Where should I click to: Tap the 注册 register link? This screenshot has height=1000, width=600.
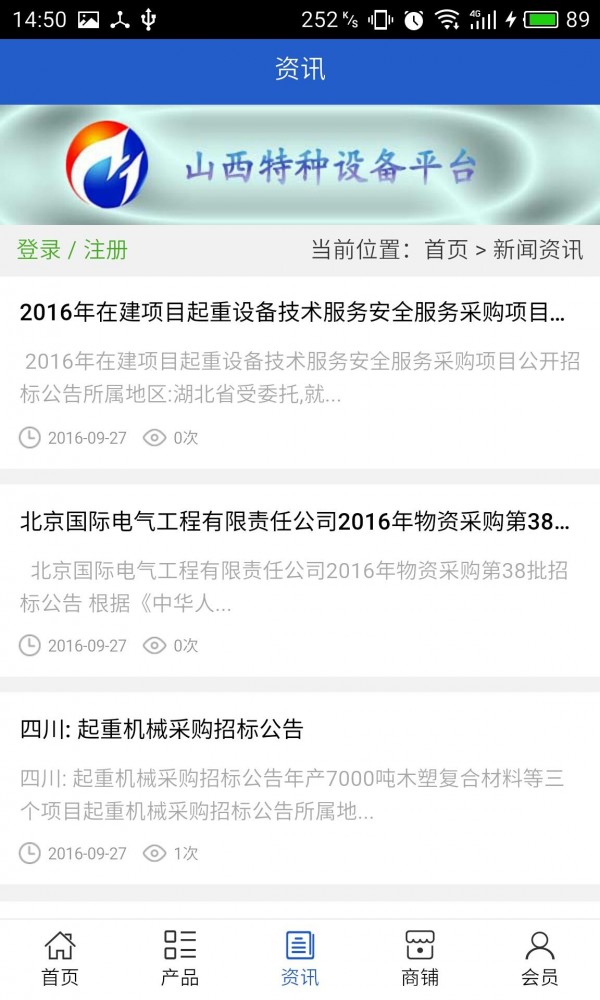[x=106, y=249]
